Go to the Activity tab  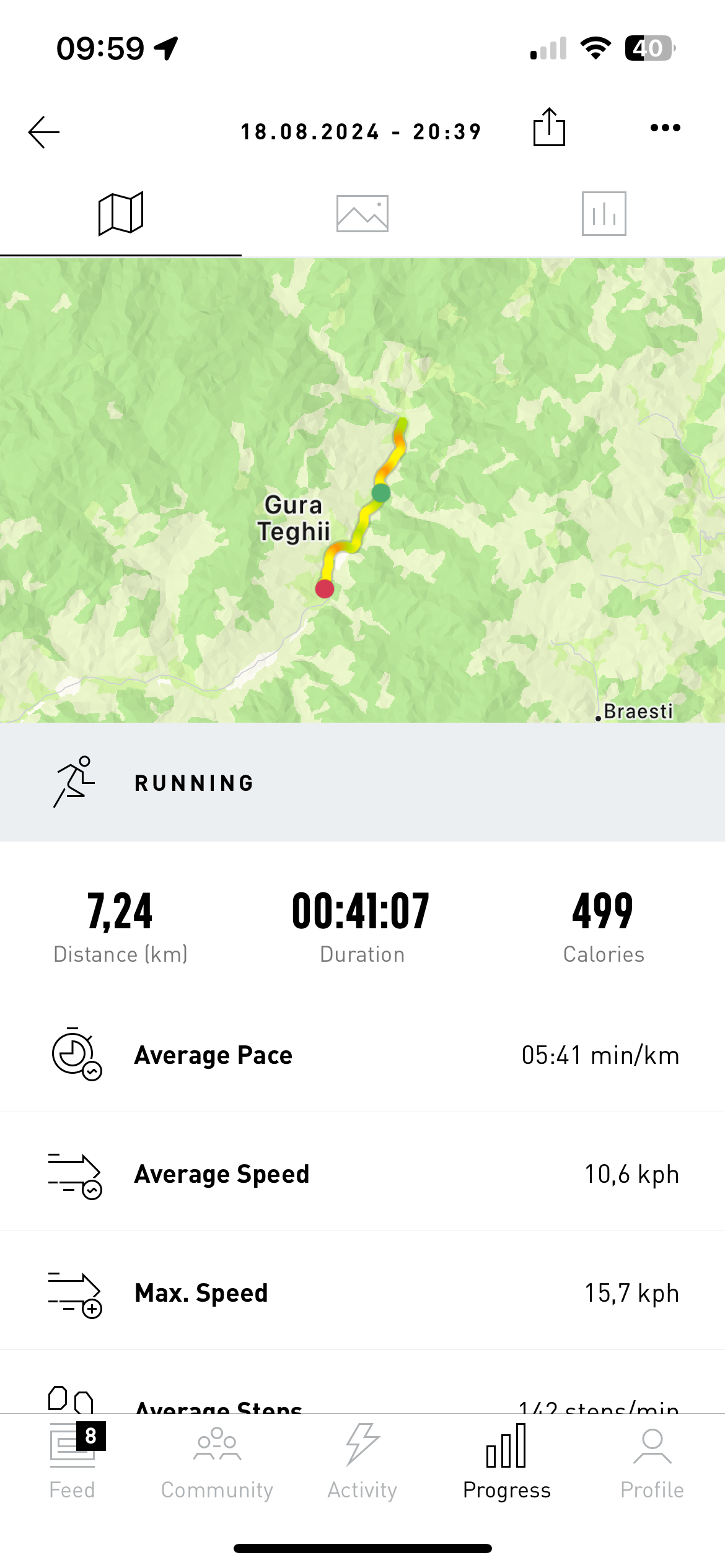pyautogui.click(x=362, y=1461)
